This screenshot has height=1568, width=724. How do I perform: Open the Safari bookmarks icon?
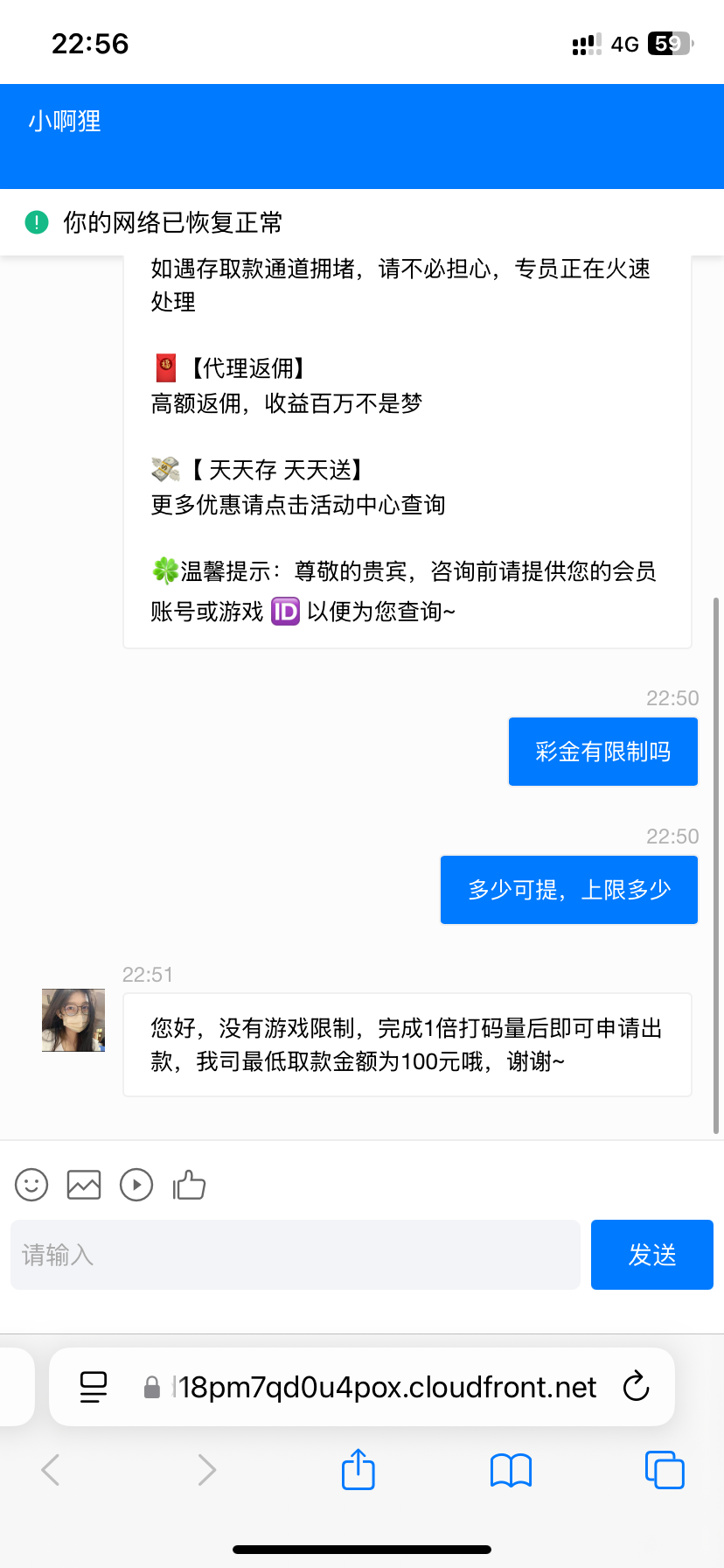point(511,1470)
